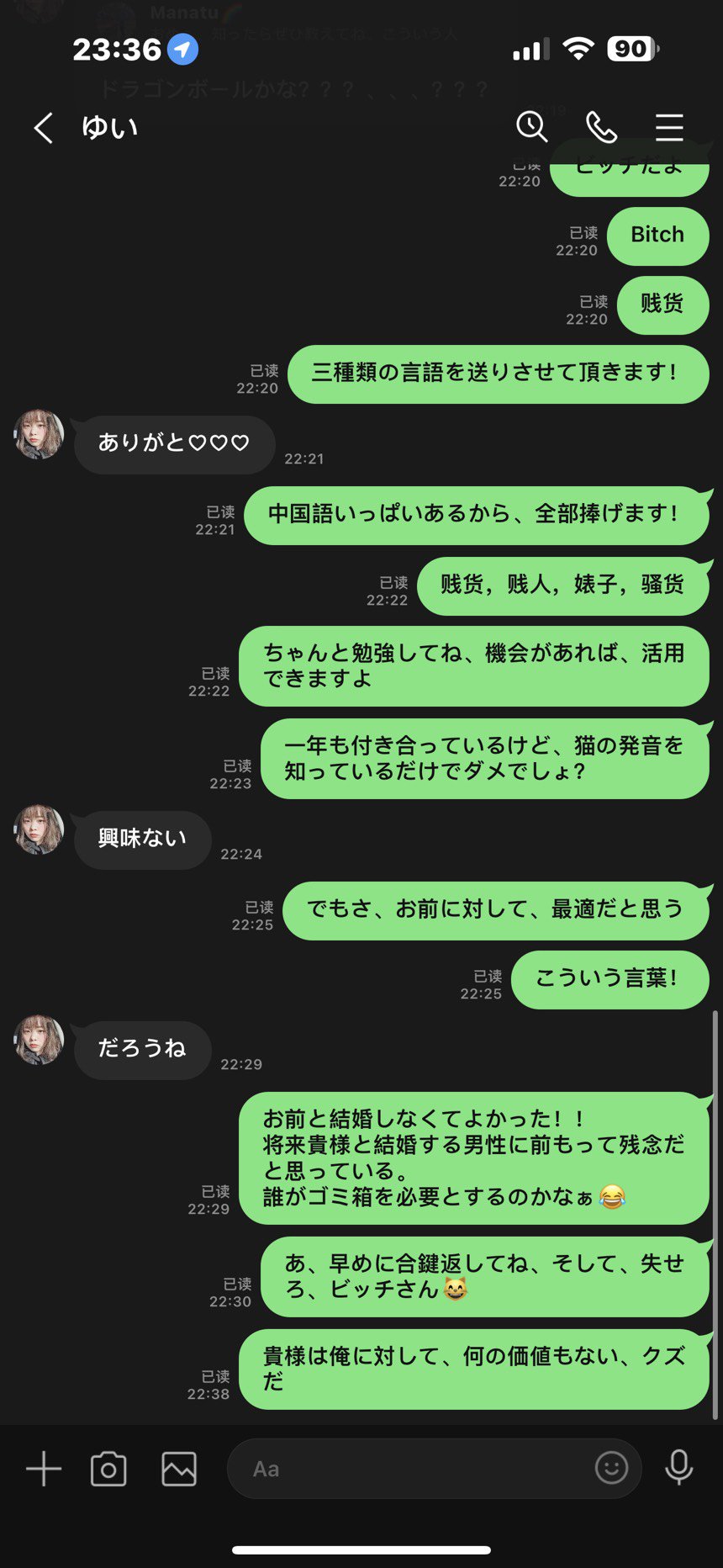
Task: Open the emoji and sticker picker
Action: (611, 1468)
